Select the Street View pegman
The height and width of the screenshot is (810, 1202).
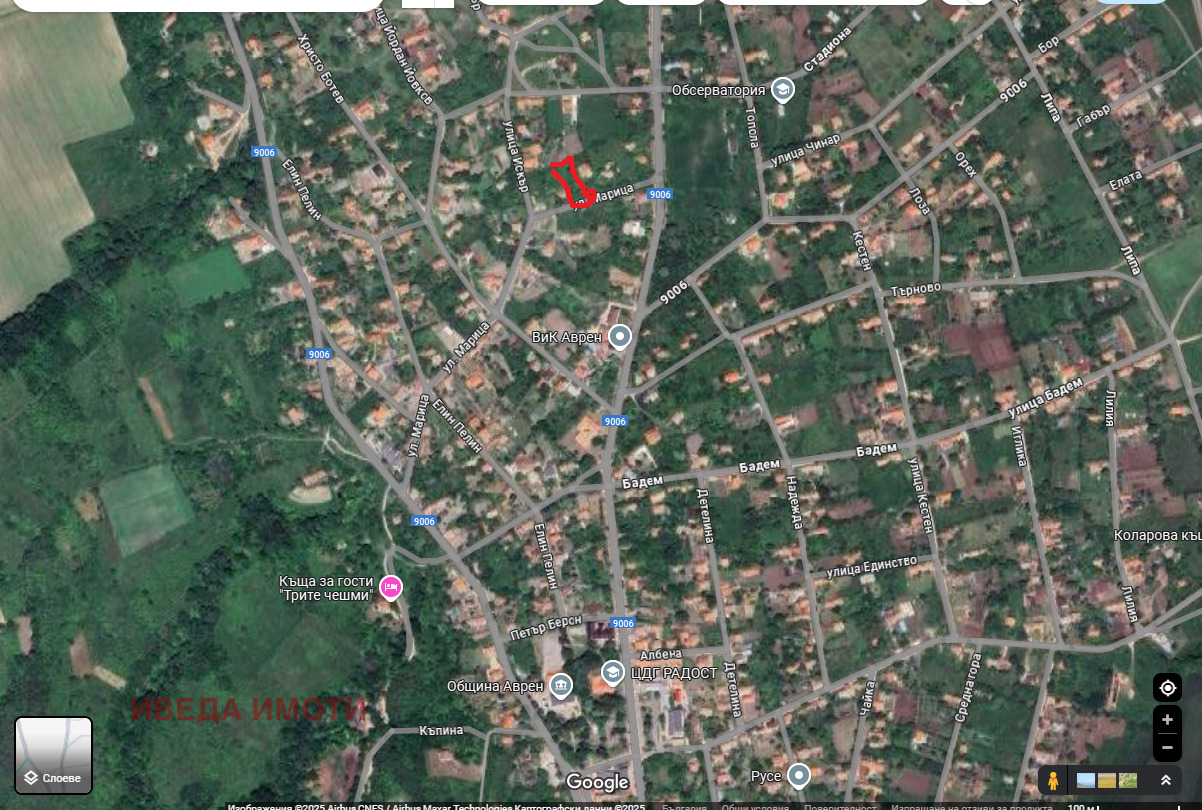click(x=1053, y=781)
